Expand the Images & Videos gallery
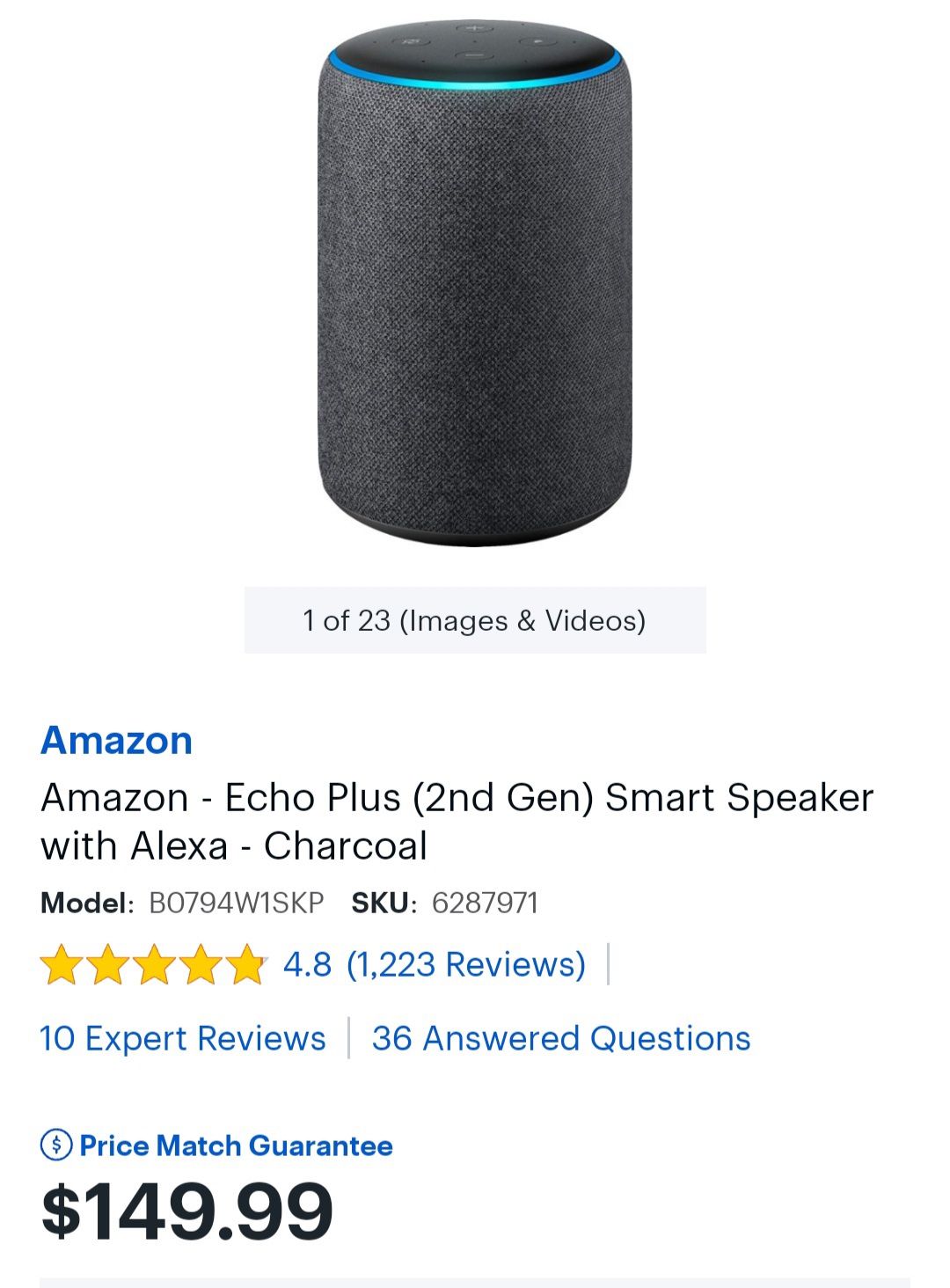 tap(475, 619)
